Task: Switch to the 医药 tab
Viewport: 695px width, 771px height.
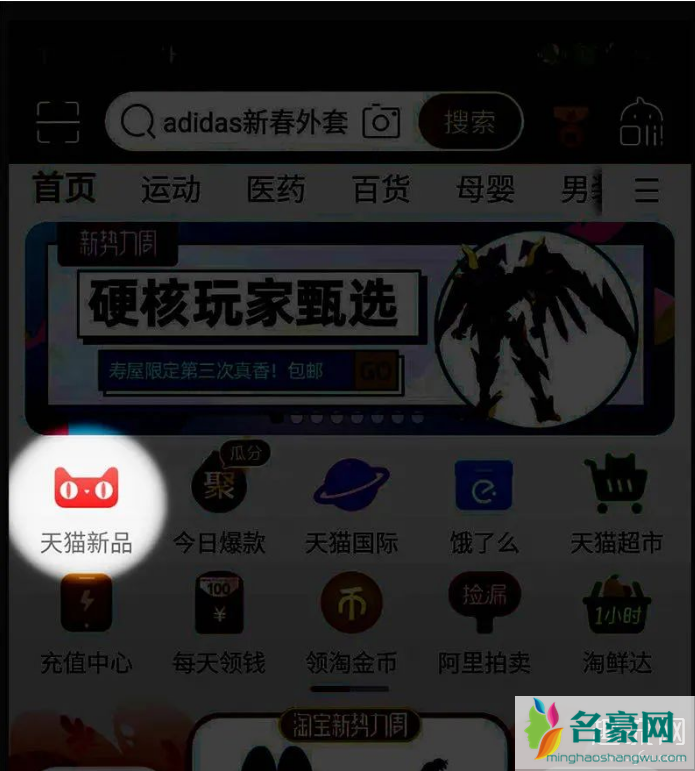Action: pos(276,189)
